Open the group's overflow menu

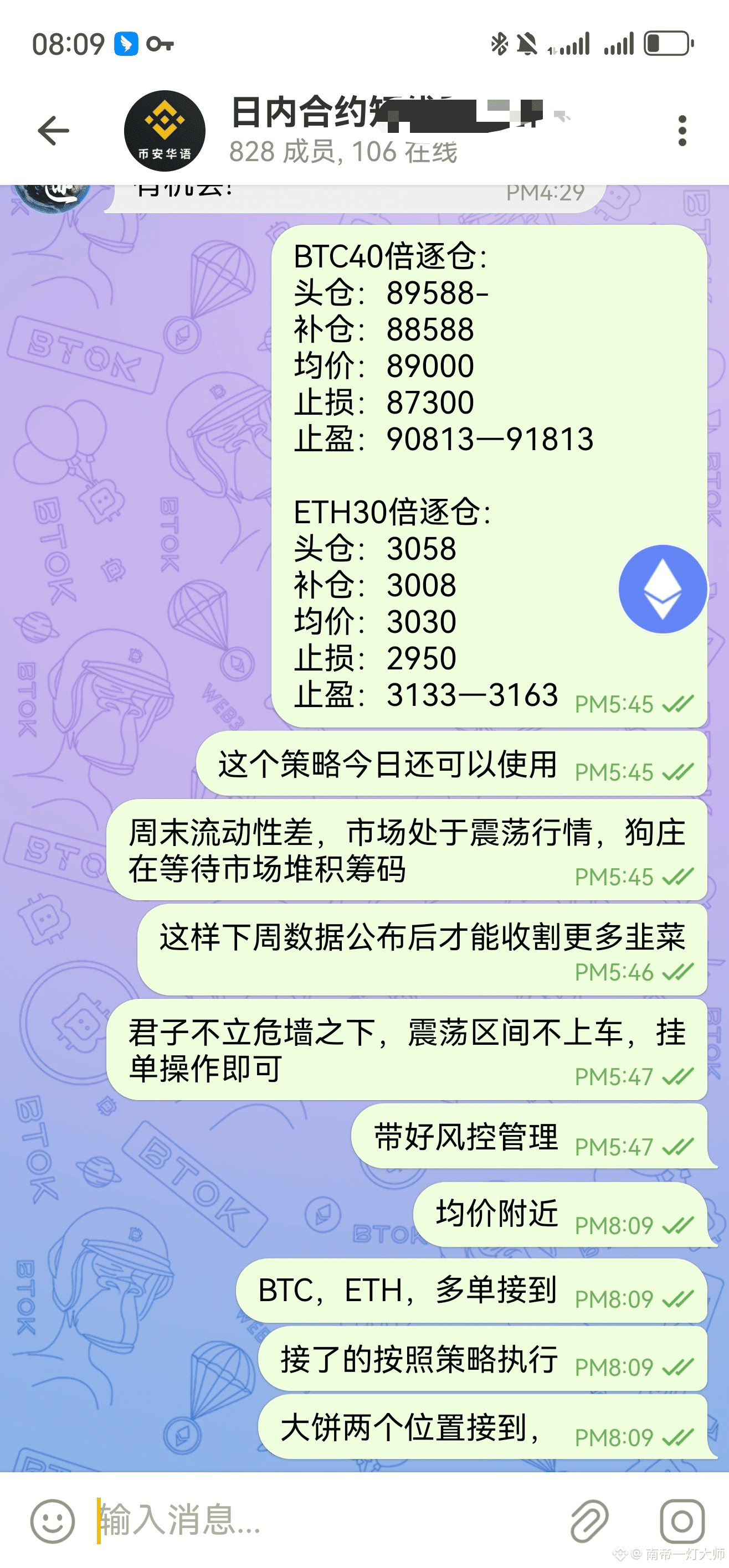[x=682, y=131]
